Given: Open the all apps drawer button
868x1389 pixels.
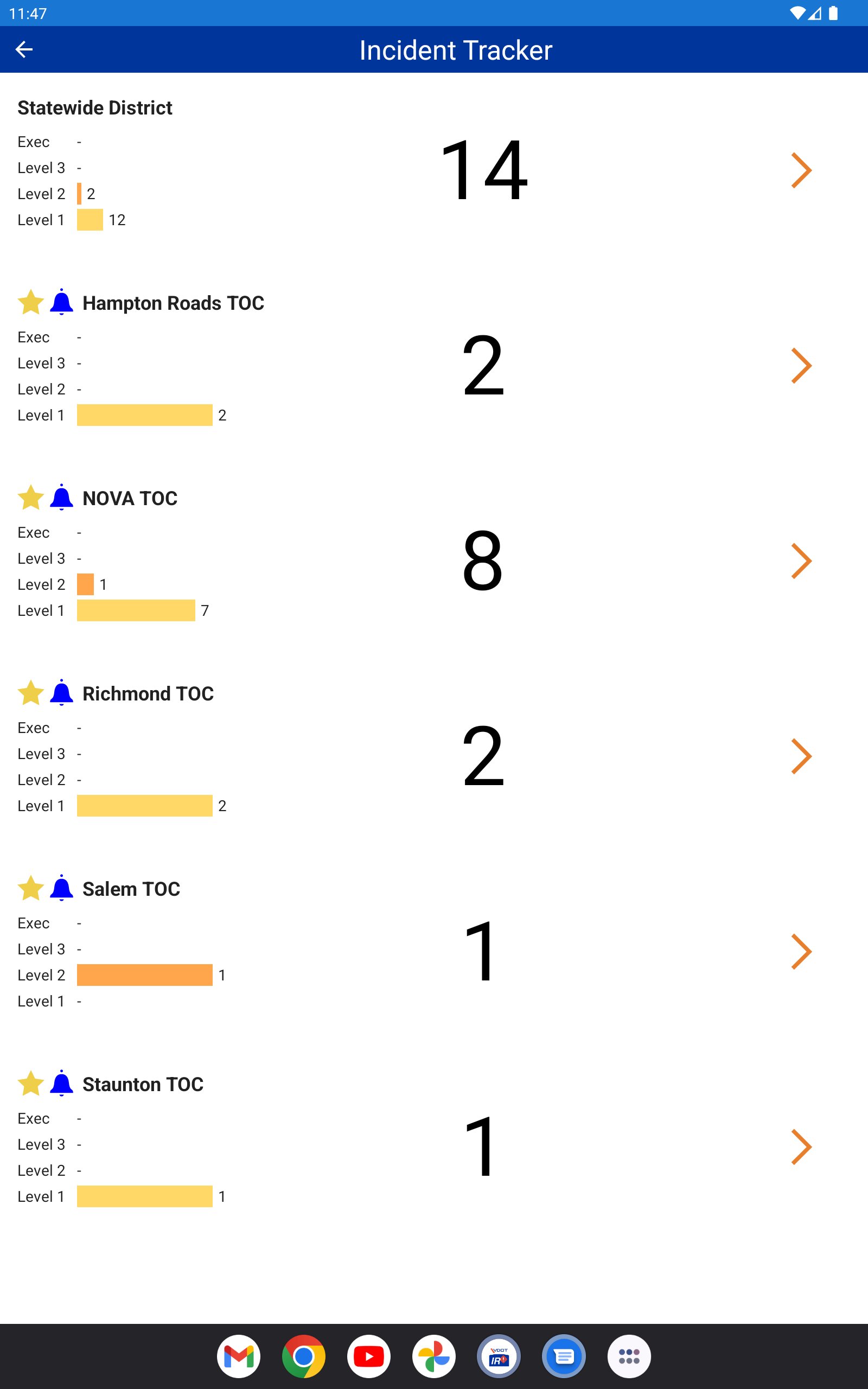Looking at the screenshot, I should coord(629,1356).
